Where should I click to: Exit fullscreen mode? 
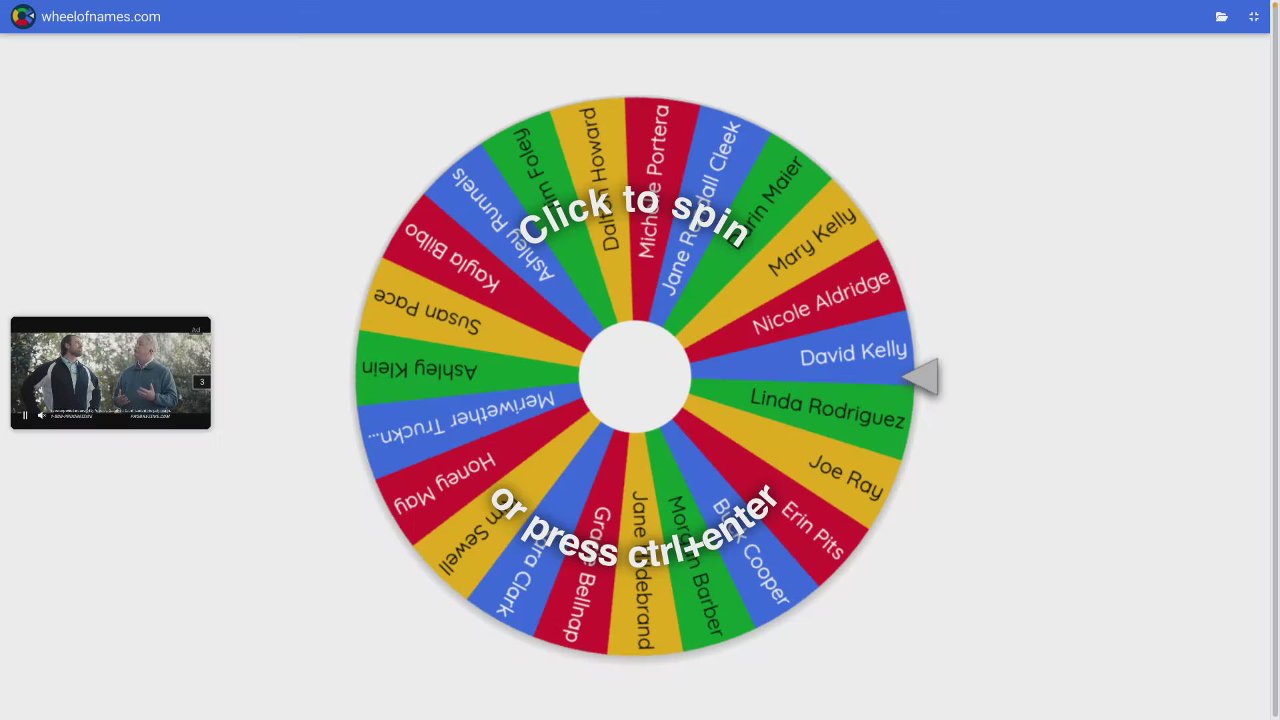(x=1254, y=17)
